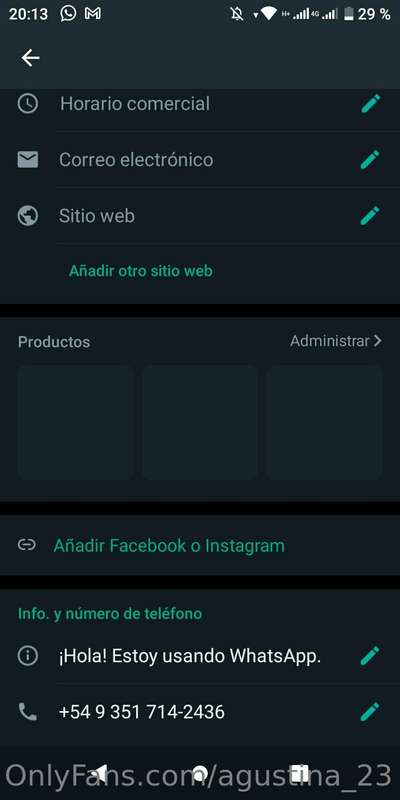Open Administrar for products
Image resolution: width=400 pixels, height=800 pixels.
(x=336, y=341)
